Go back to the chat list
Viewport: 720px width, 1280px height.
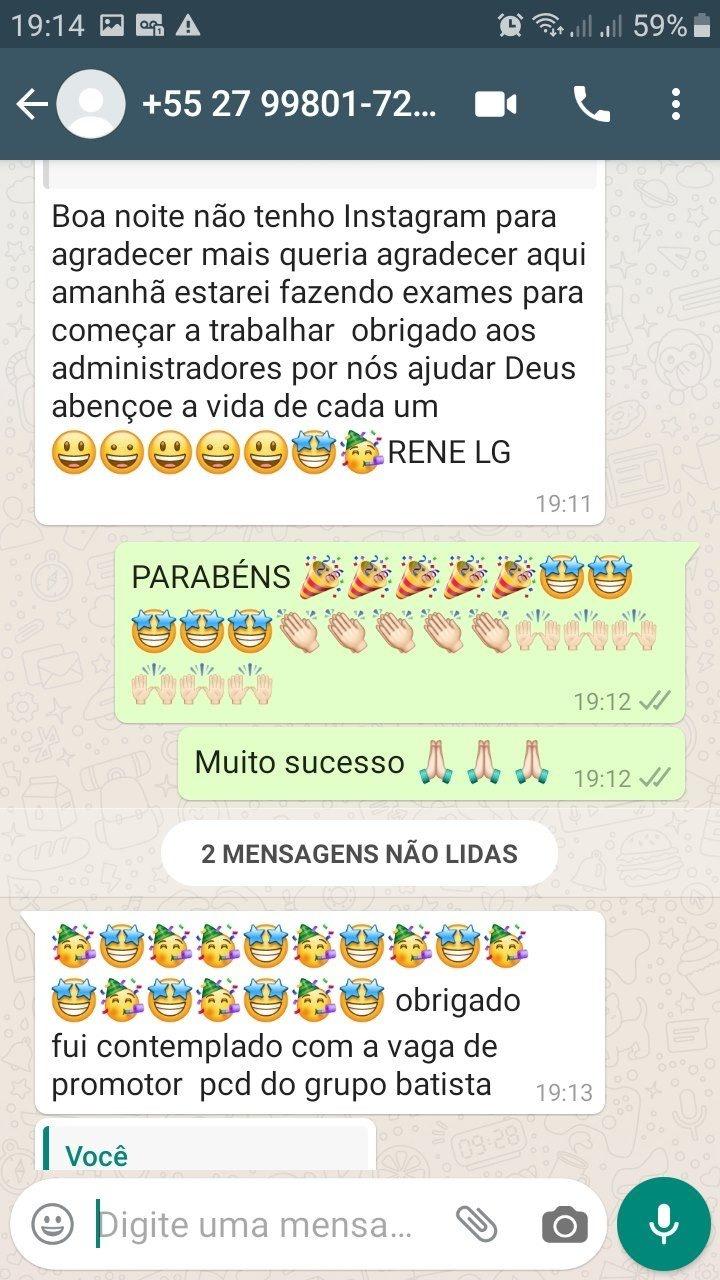[31, 104]
